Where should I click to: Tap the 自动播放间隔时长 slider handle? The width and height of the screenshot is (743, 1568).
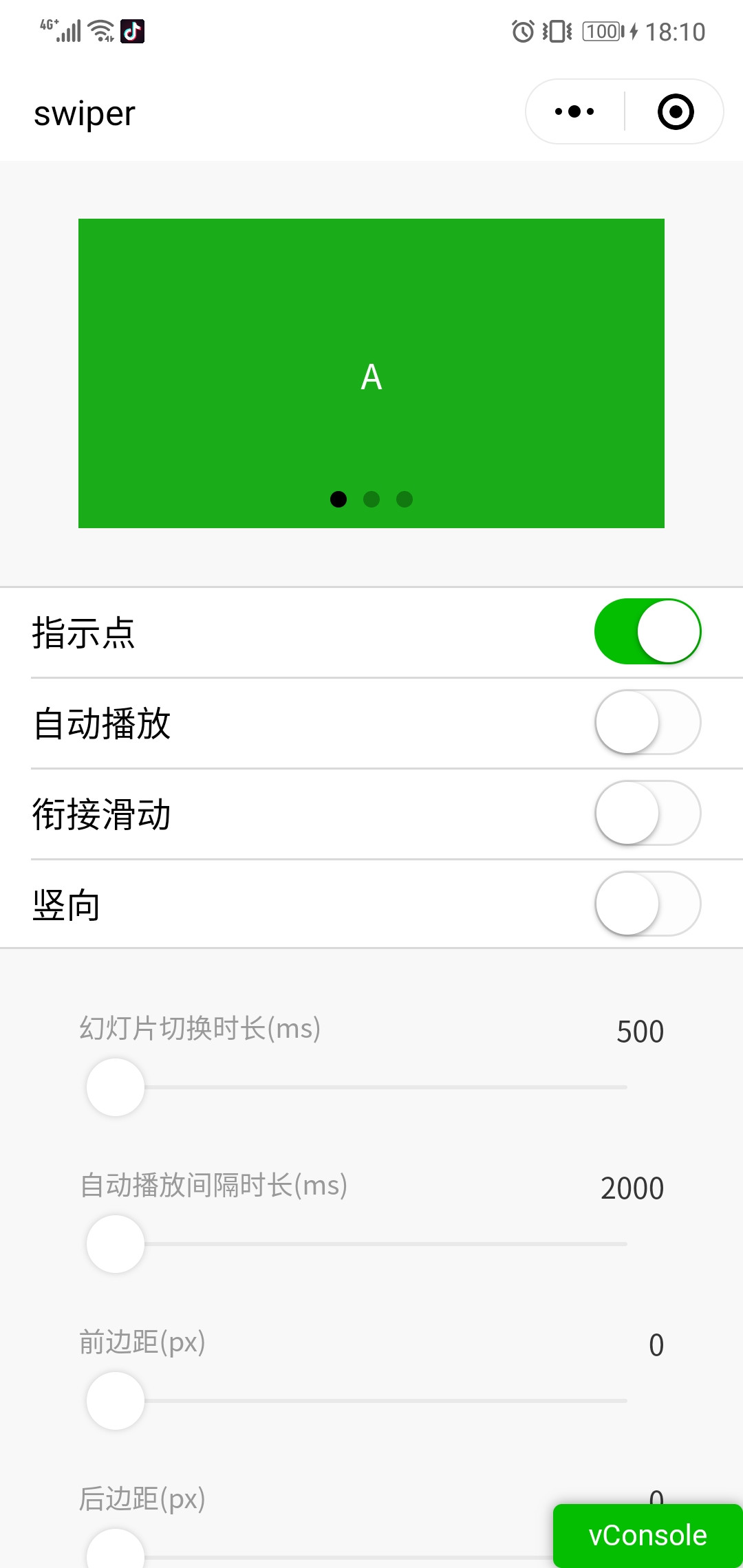tap(116, 1244)
